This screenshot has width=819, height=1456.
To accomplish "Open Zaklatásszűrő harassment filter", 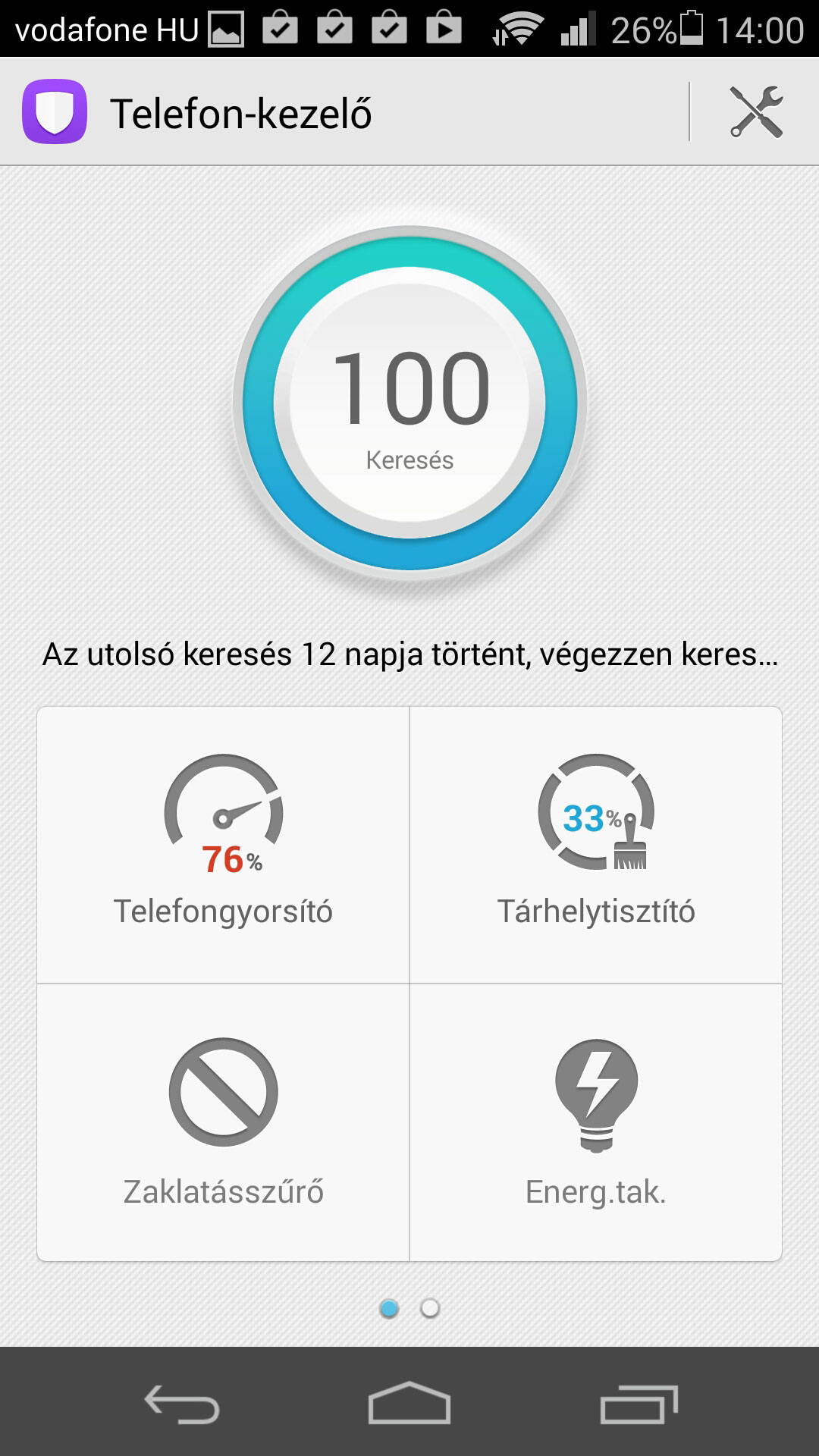I will [x=223, y=1123].
